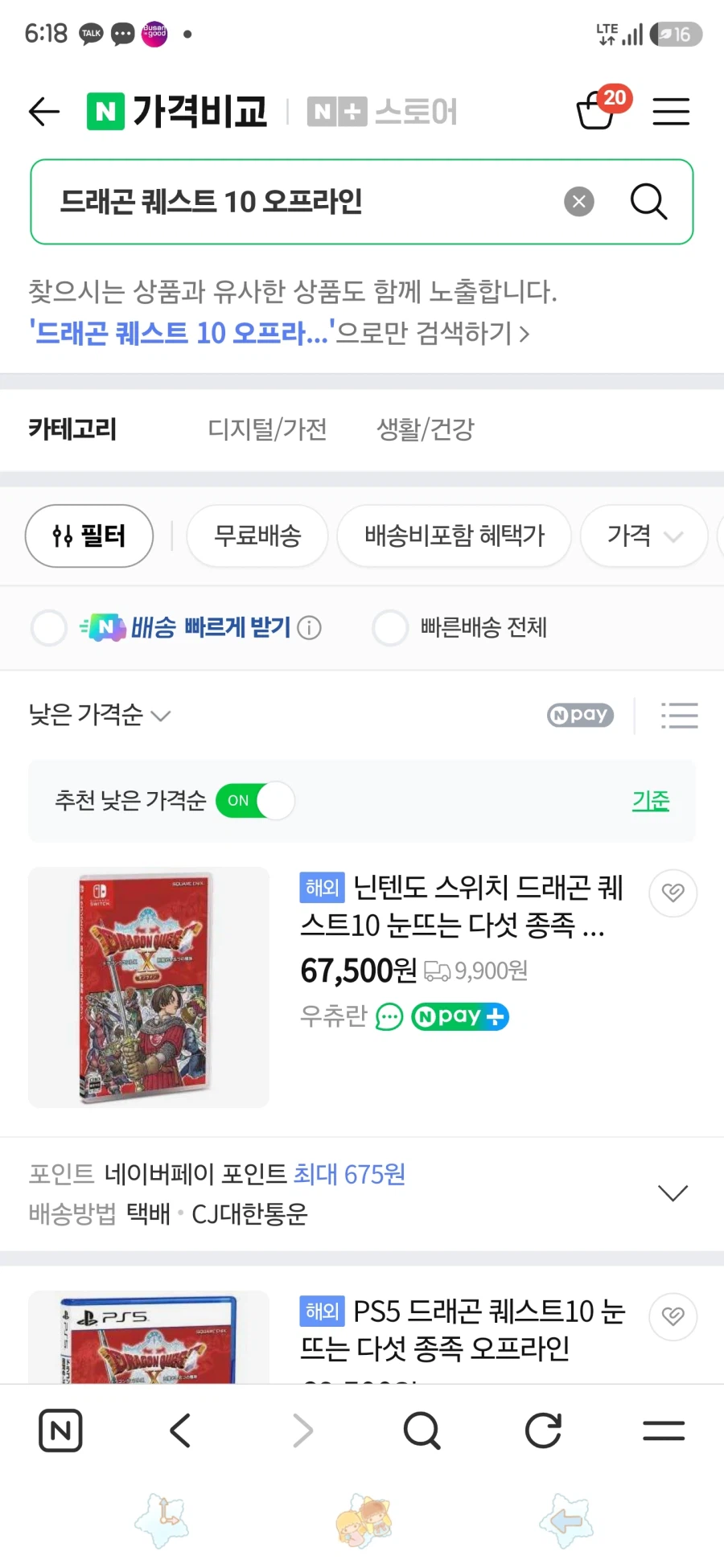Open the hamburger menu at top right
Viewport: 724px width, 1568px height.
tap(672, 112)
